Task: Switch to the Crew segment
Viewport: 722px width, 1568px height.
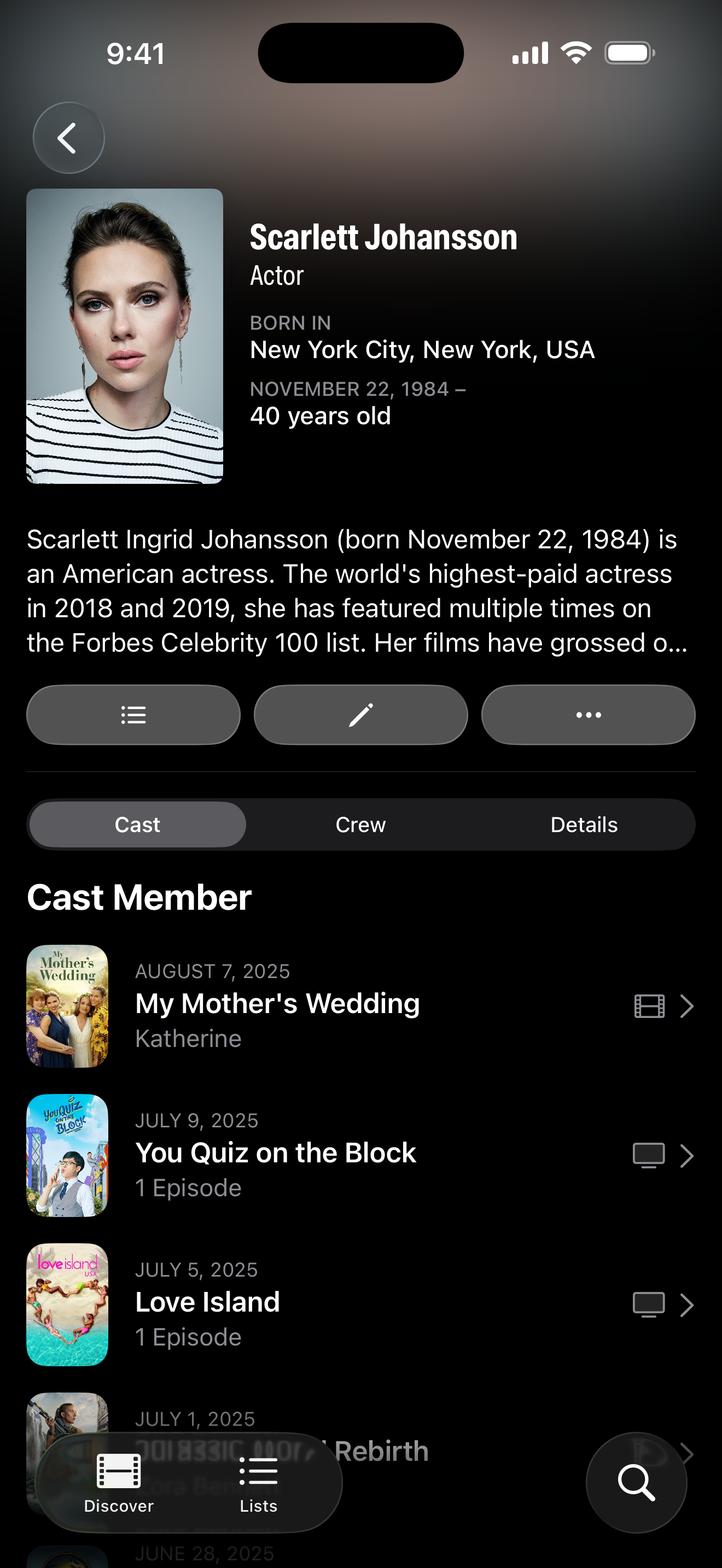Action: [360, 824]
